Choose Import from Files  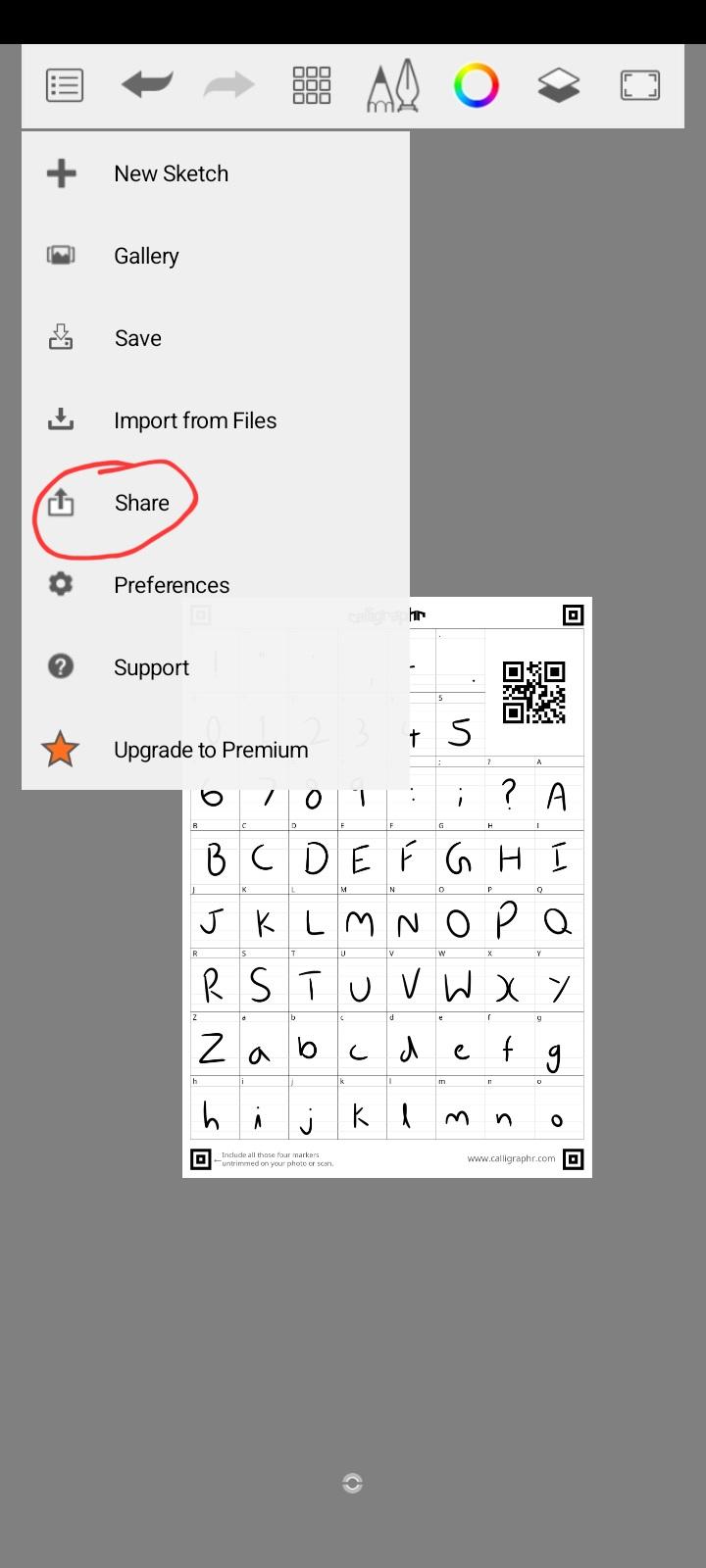pyautogui.click(x=195, y=420)
